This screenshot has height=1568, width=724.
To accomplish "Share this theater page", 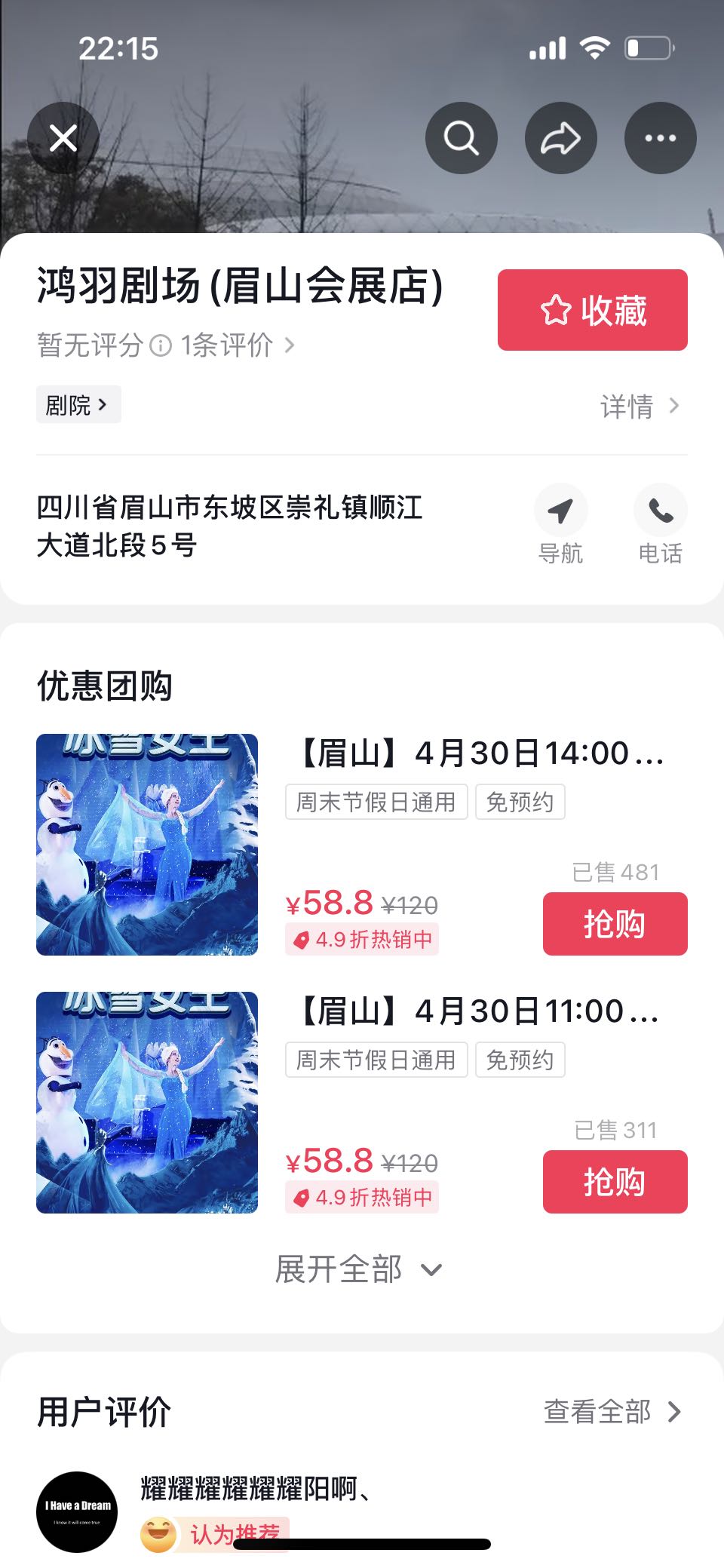I will [560, 138].
